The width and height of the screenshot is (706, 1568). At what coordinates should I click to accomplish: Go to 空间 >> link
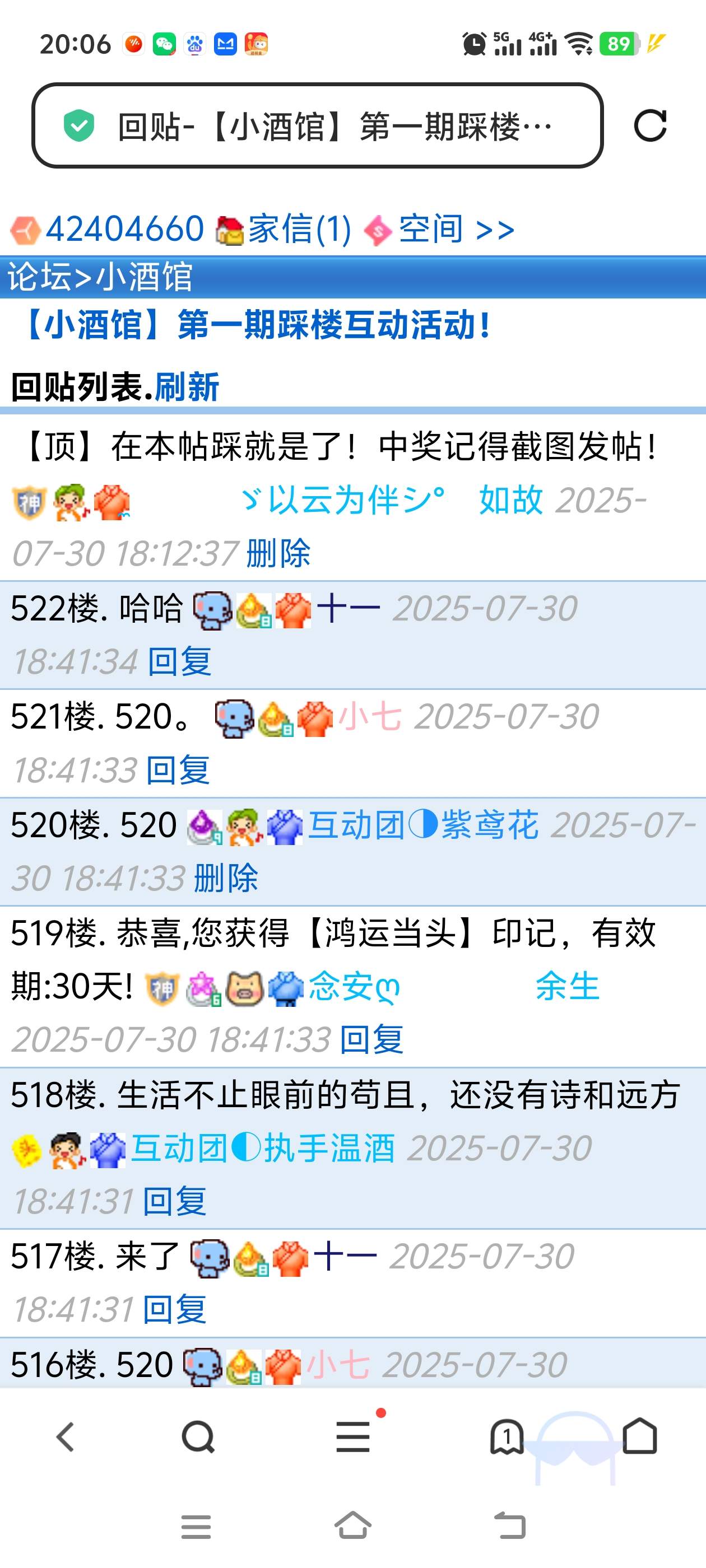456,230
